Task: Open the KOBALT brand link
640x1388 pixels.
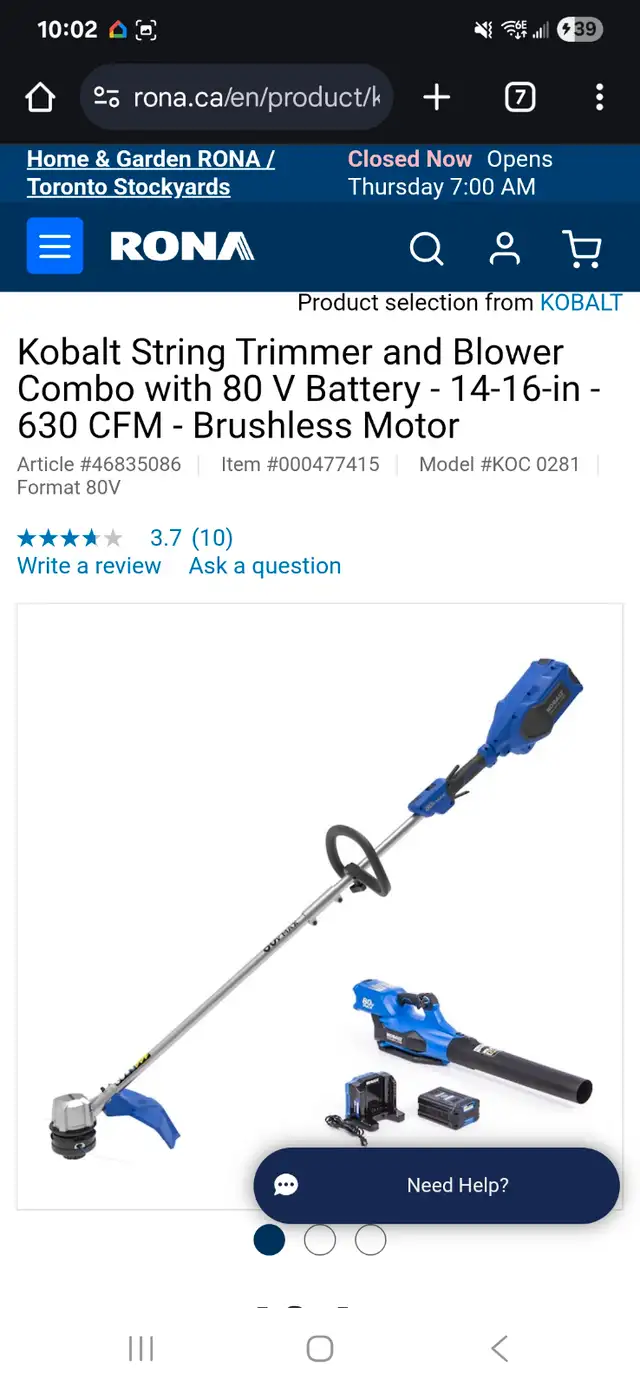Action: (581, 302)
